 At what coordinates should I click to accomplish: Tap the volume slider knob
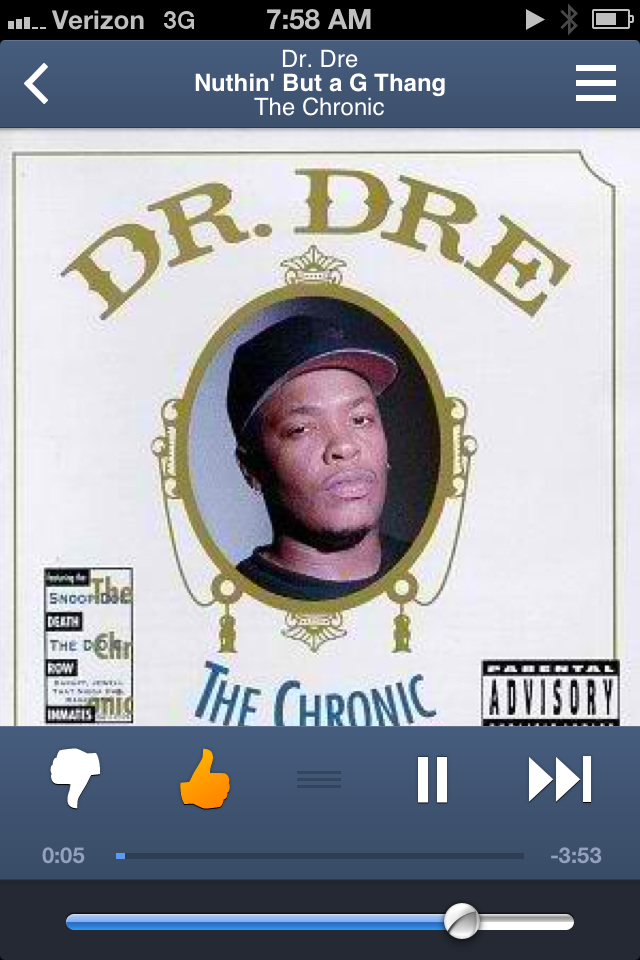click(461, 921)
